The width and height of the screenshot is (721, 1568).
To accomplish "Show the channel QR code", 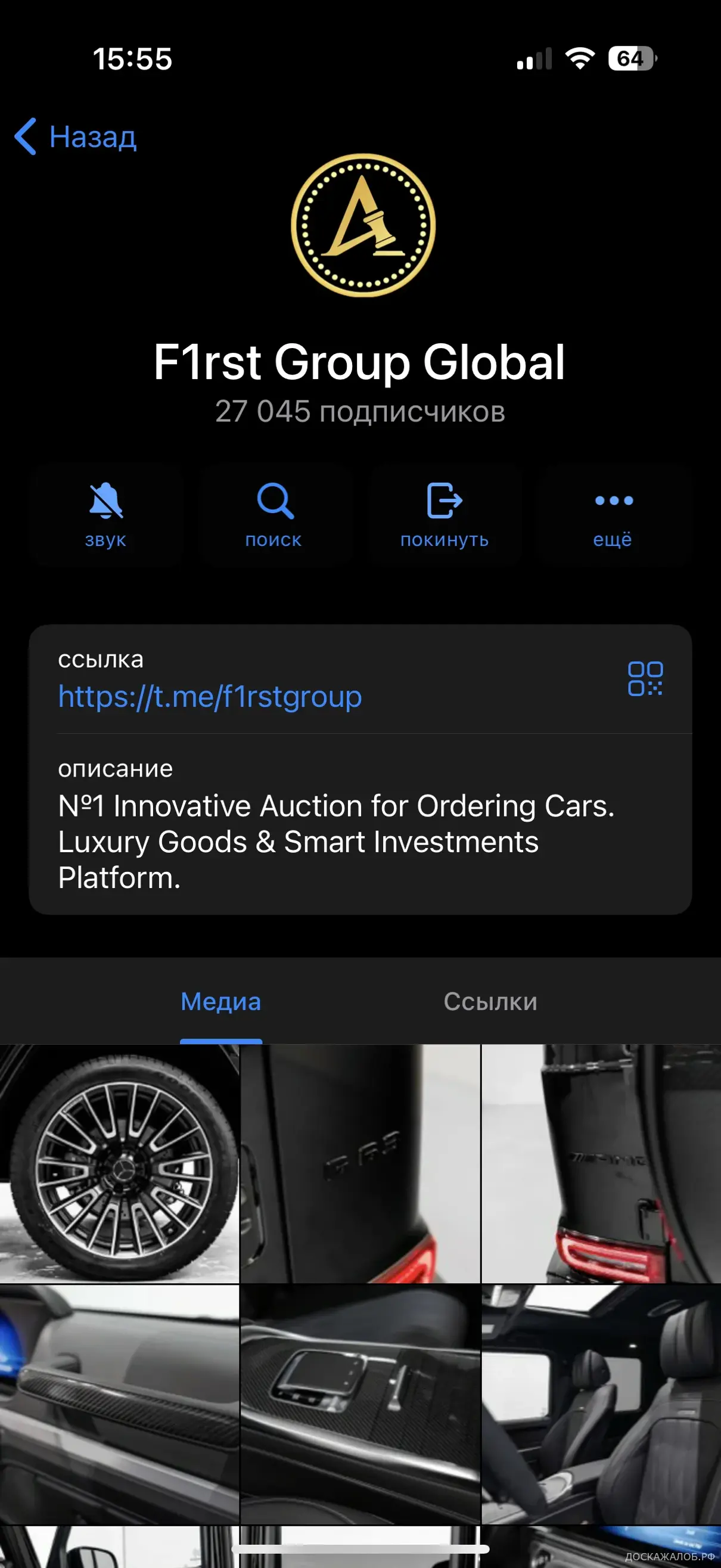I will (645, 679).
